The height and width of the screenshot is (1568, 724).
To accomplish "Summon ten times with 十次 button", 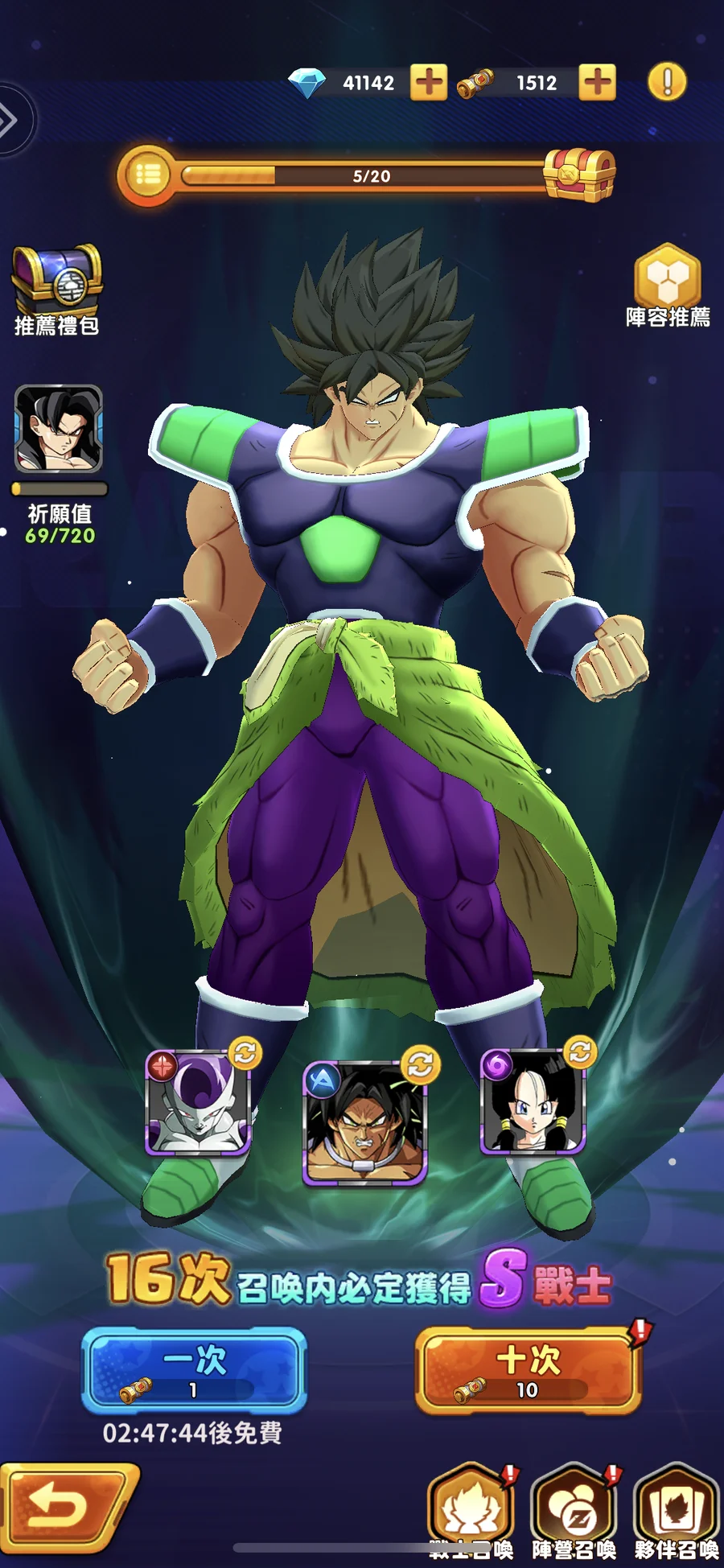I will click(528, 1370).
